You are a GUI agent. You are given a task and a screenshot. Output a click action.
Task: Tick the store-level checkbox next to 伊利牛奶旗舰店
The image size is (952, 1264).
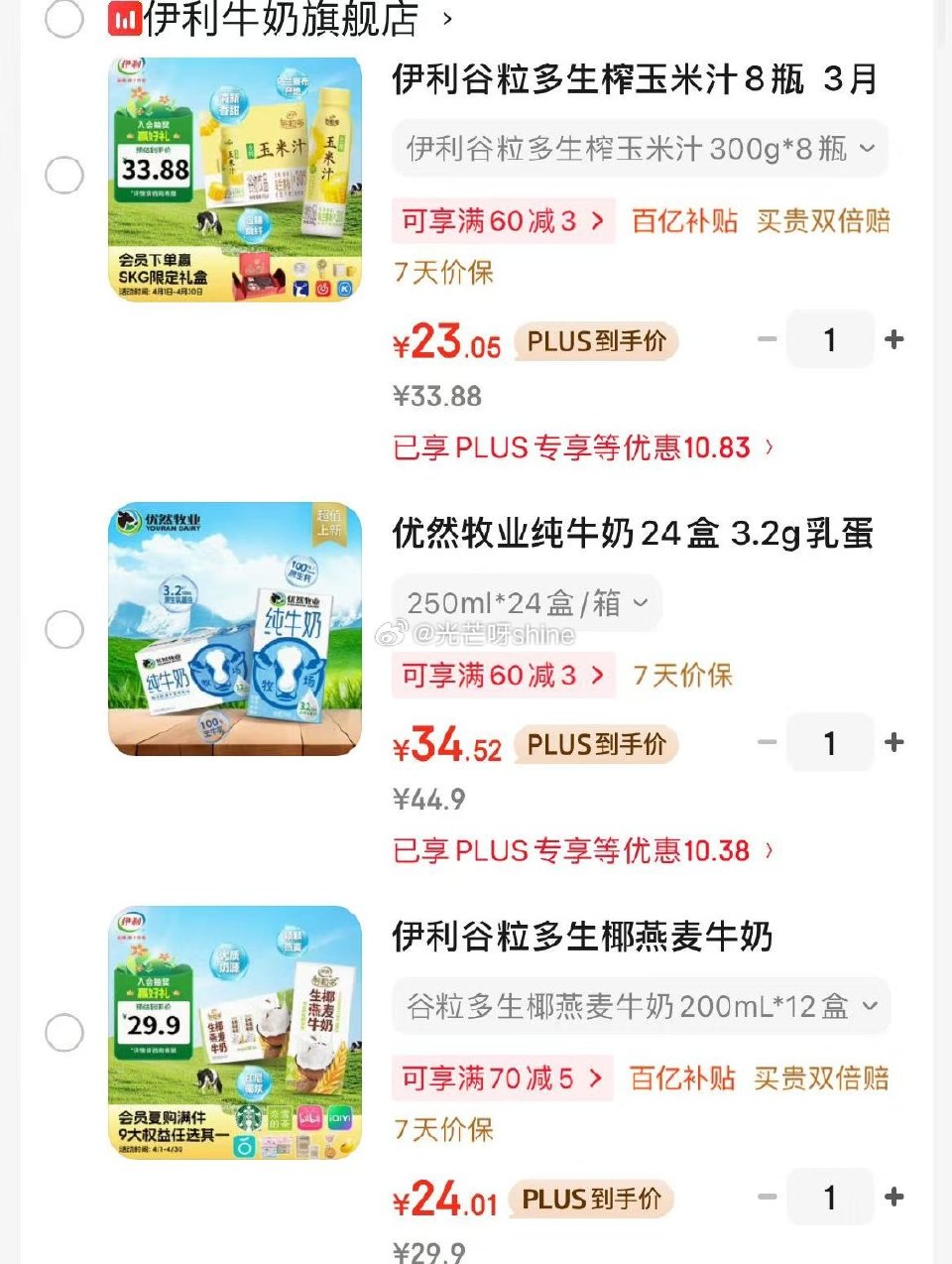(65, 16)
